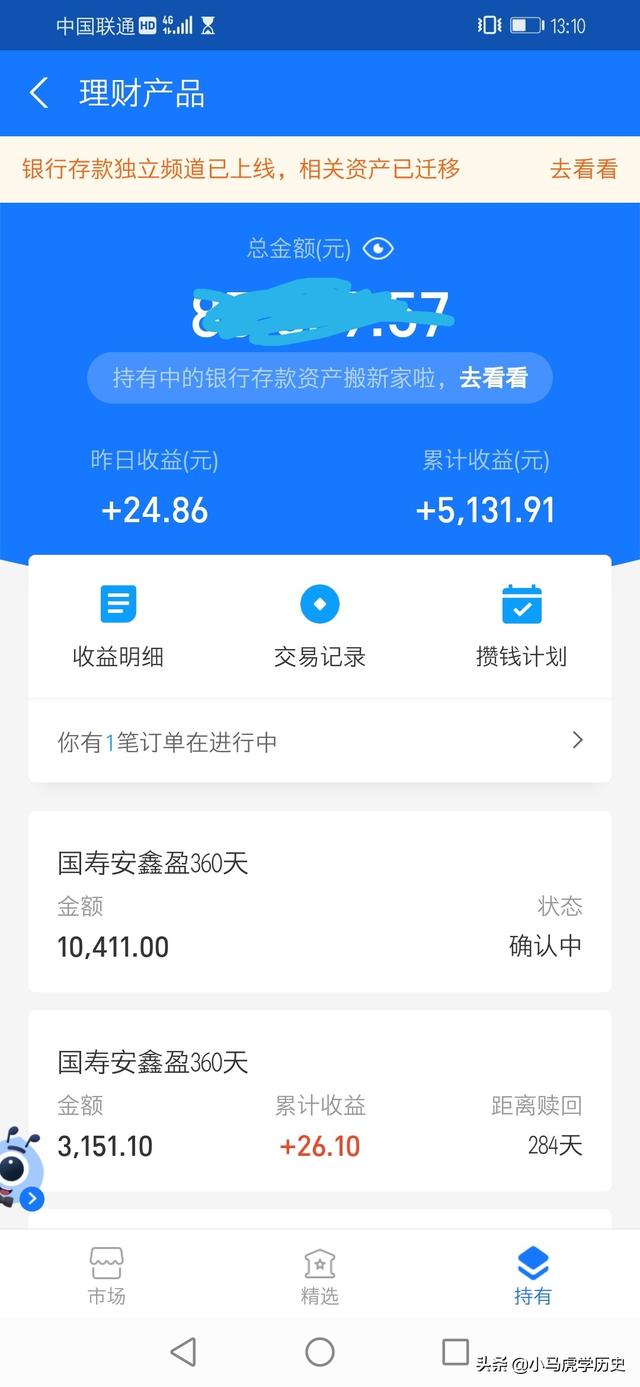Image resolution: width=640 pixels, height=1387 pixels.
Task: Open 攒钱计划 savings plan
Action: coord(521,626)
